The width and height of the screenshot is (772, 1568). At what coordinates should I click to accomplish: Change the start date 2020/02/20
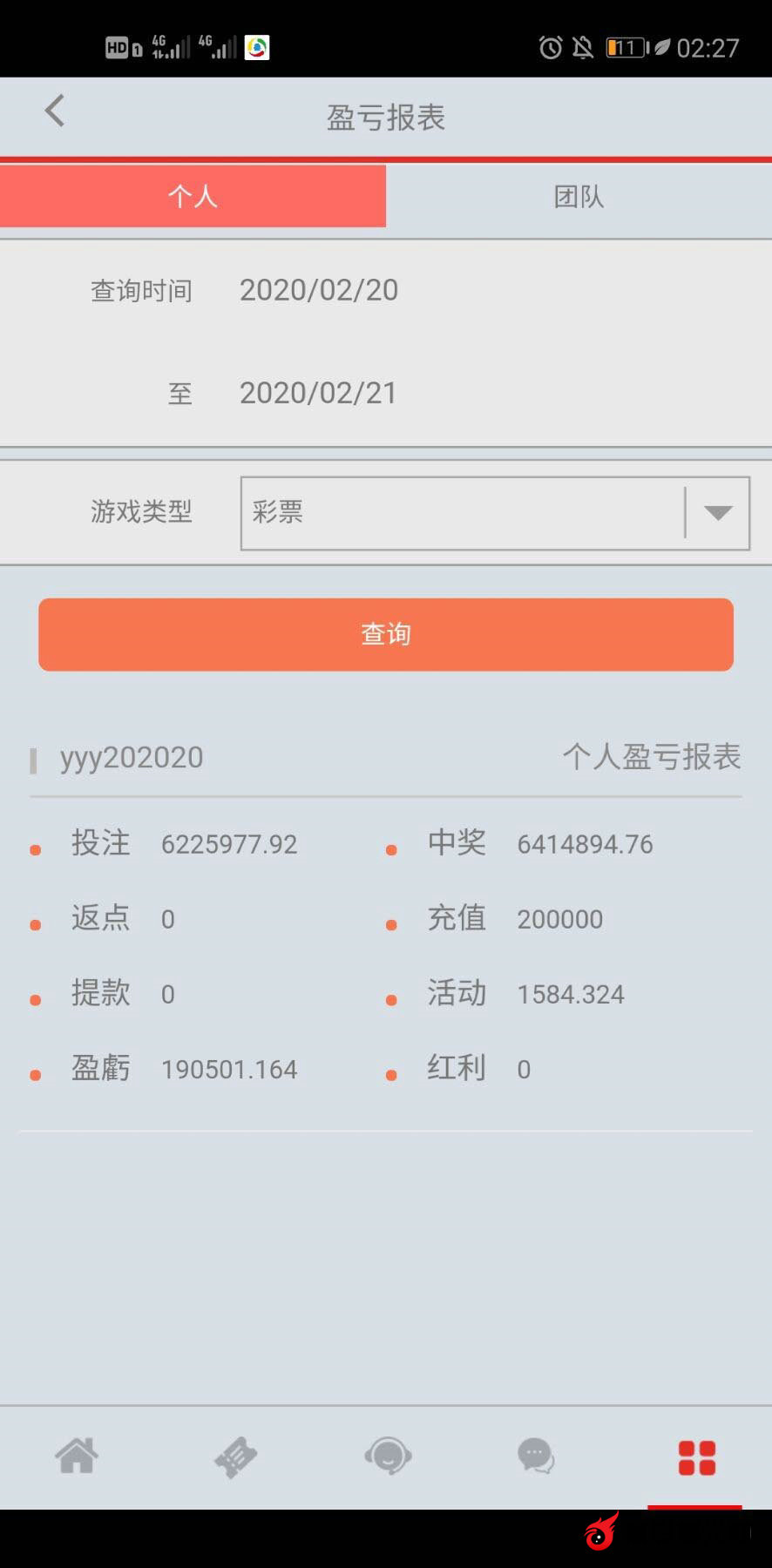(x=319, y=290)
